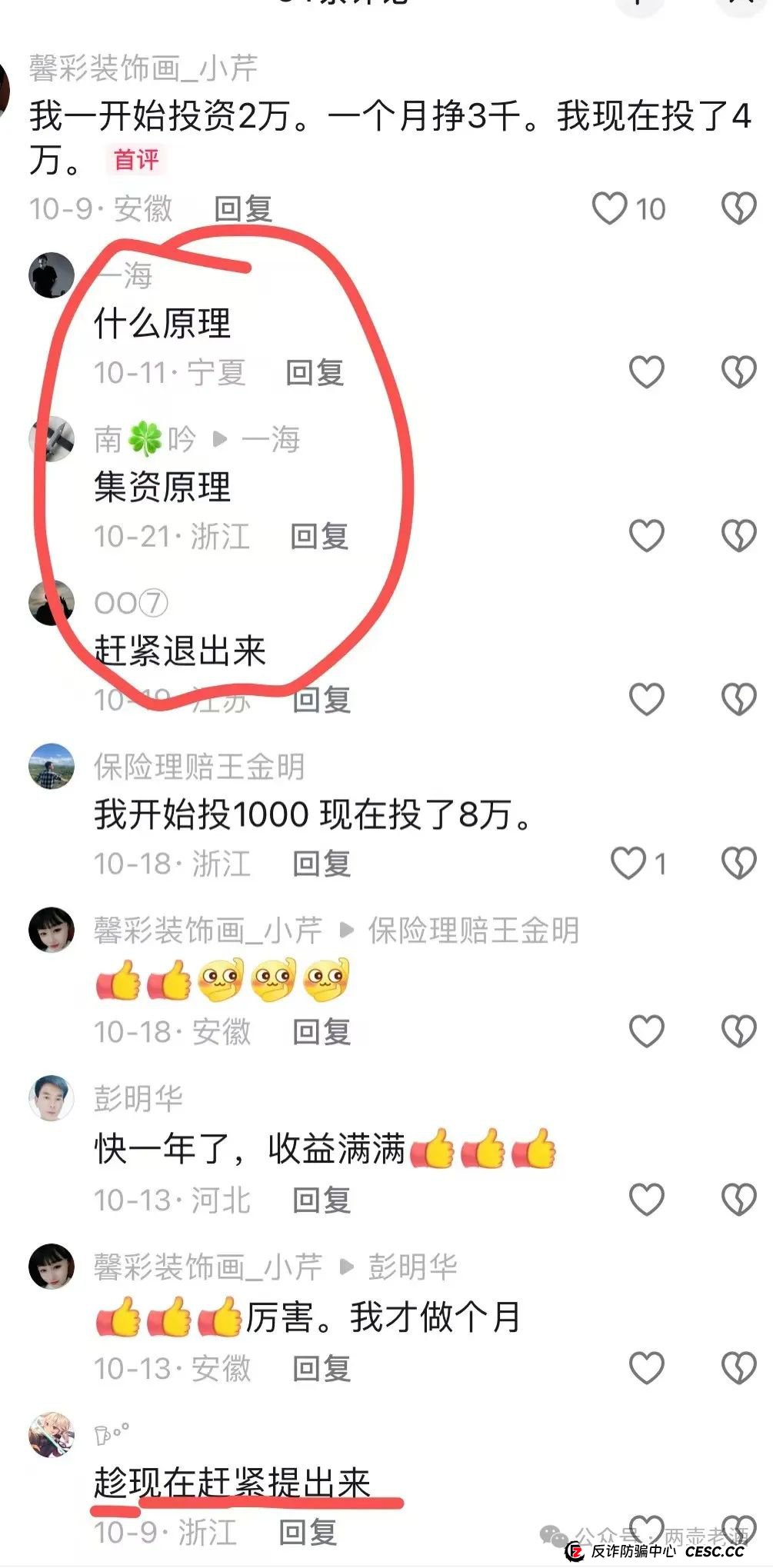Like 保险理赔王金明's comment about 8万
Image resolution: width=773 pixels, height=1568 pixels.
point(628,863)
